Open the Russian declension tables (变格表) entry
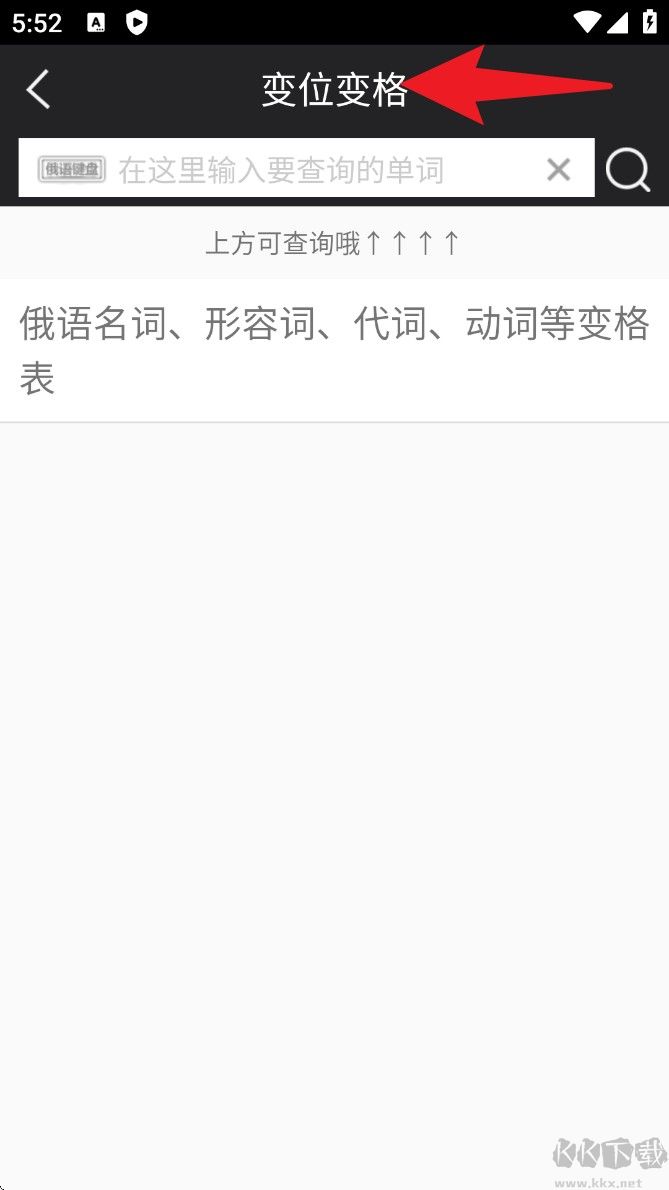This screenshot has width=669, height=1190. (x=334, y=350)
